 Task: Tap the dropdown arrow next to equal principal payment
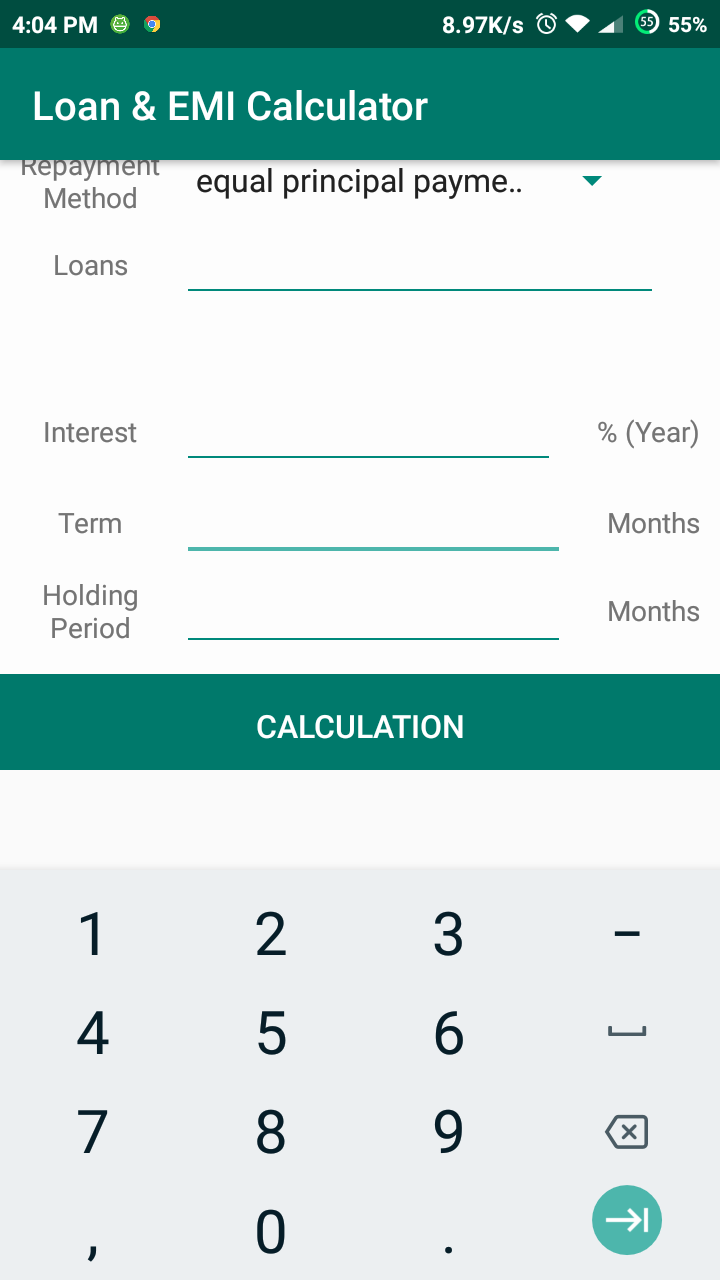pos(592,181)
